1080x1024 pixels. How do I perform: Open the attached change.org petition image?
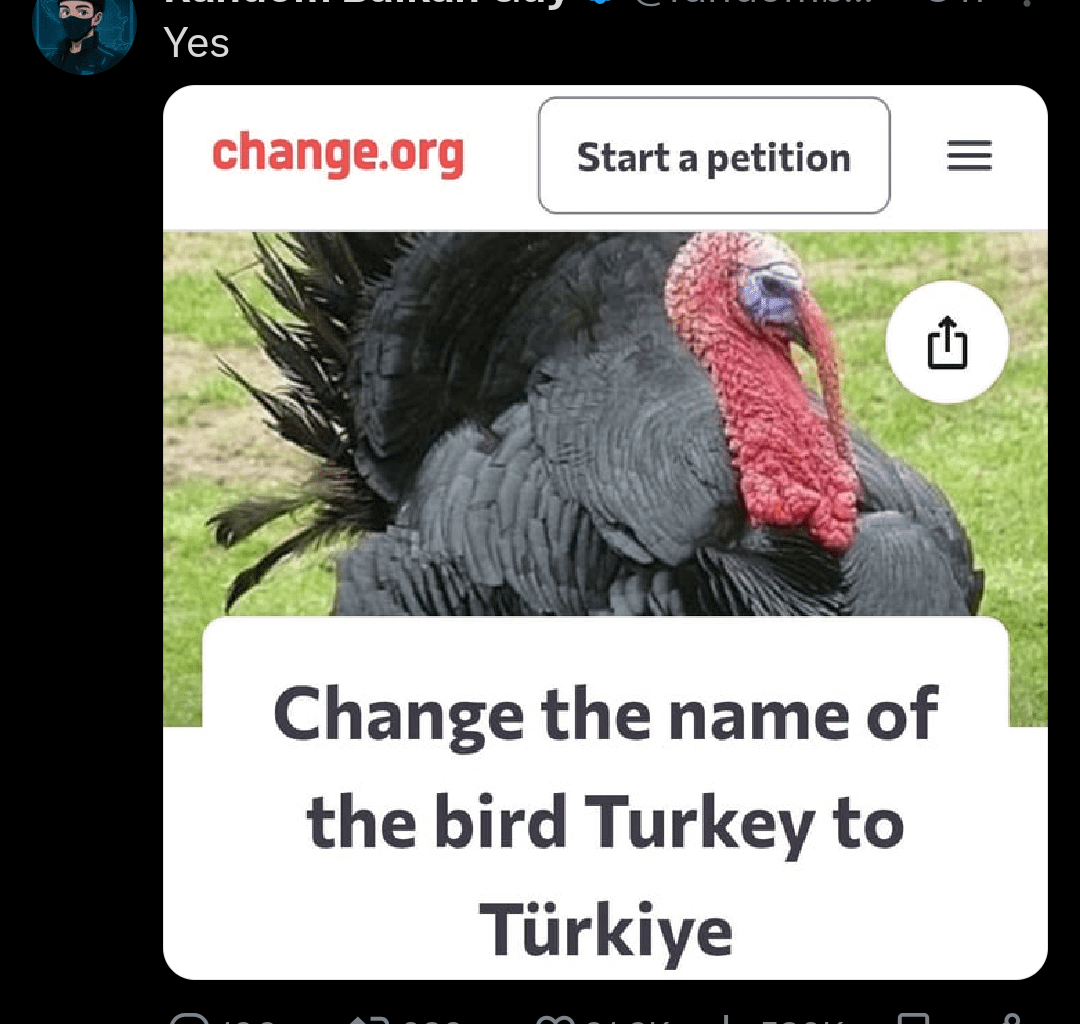tap(604, 530)
